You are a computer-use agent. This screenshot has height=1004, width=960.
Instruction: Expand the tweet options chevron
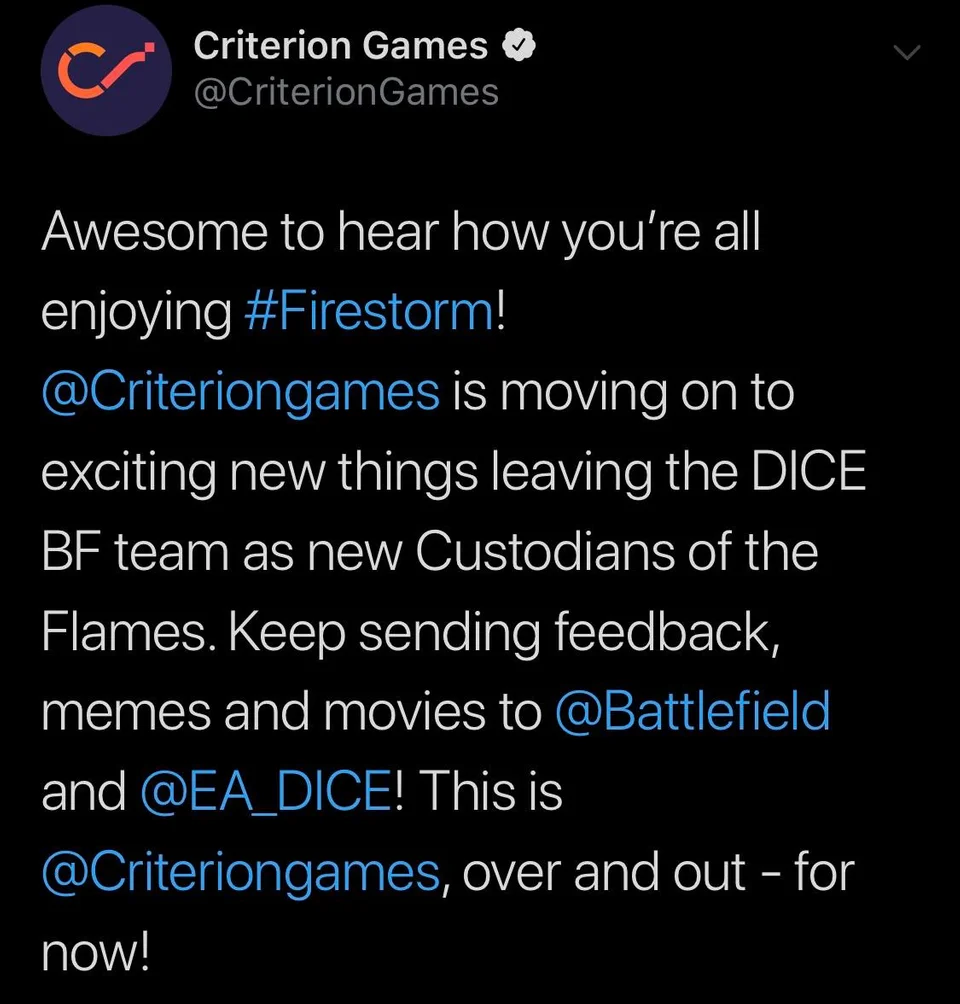point(905,53)
